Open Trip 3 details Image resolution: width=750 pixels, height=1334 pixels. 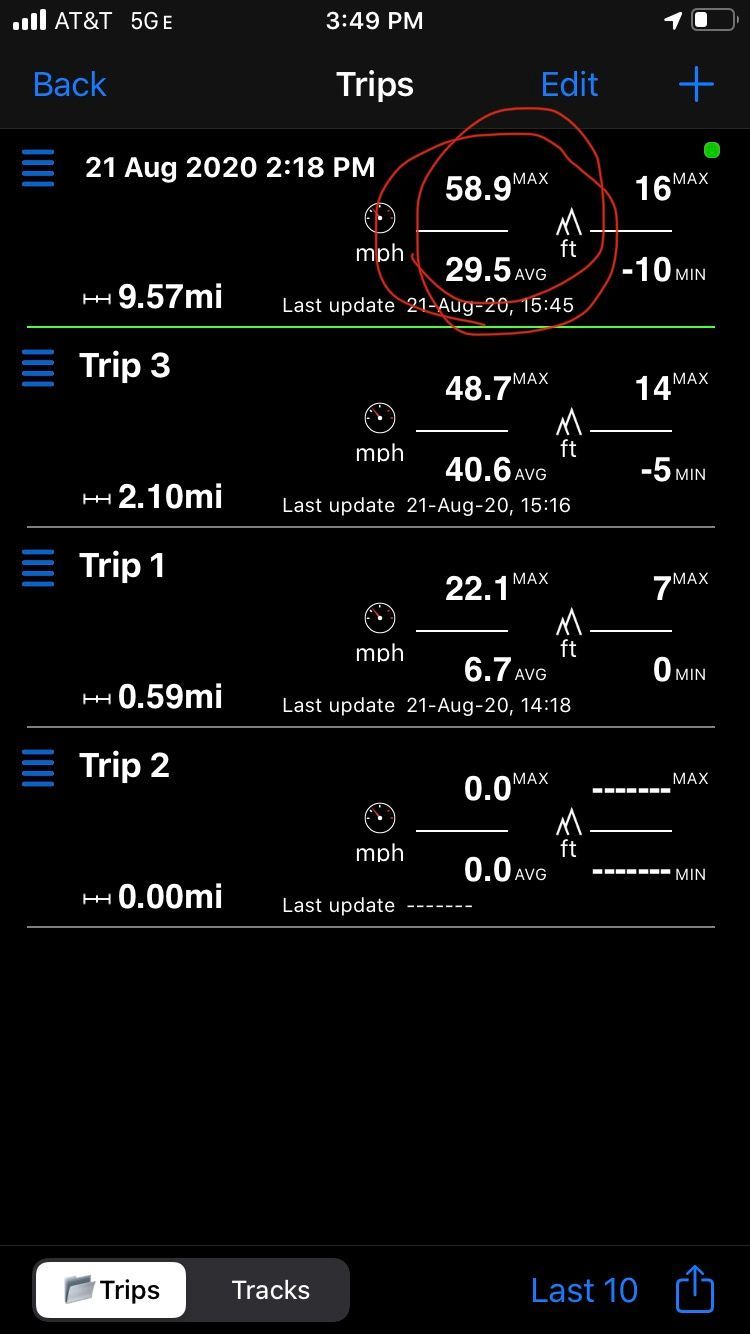point(125,366)
